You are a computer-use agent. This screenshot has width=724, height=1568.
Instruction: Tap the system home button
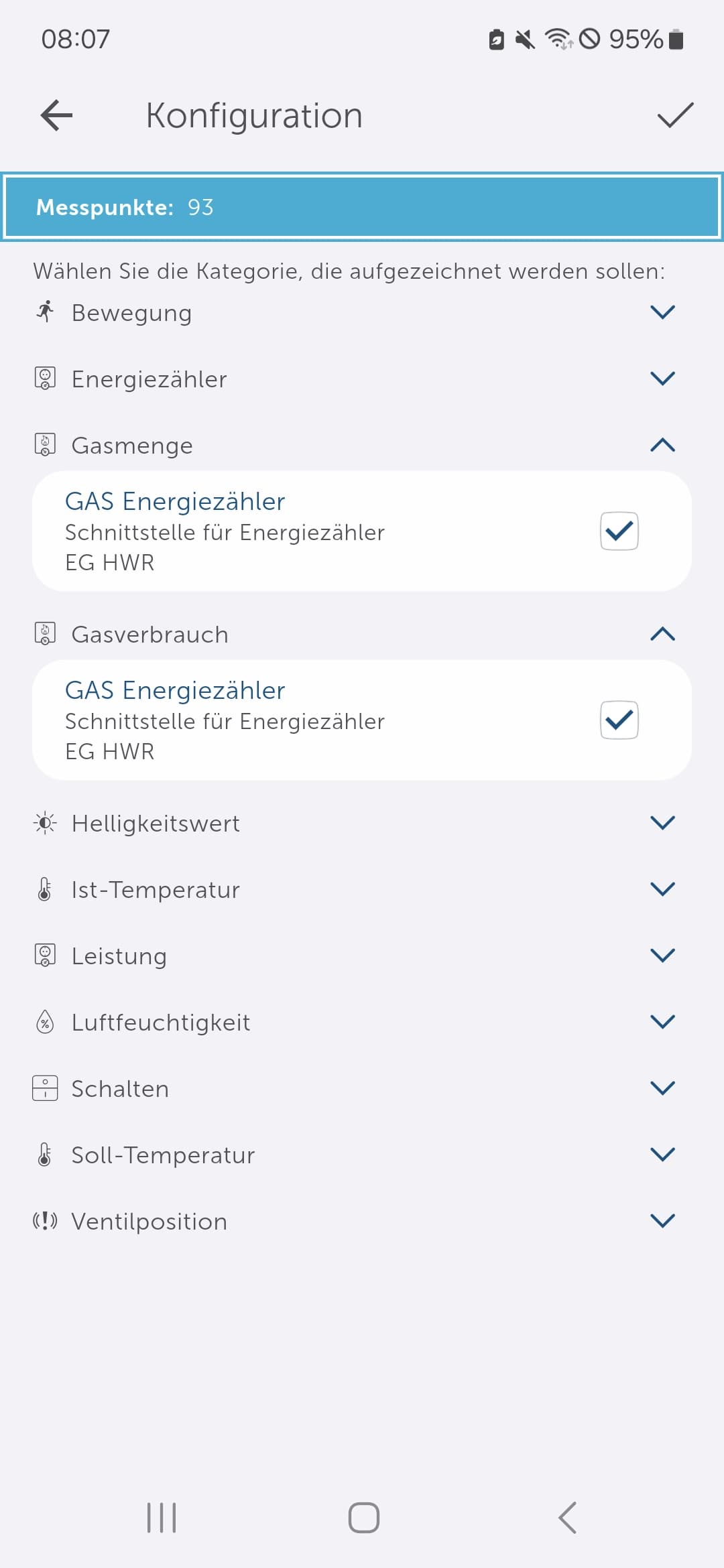[x=363, y=1518]
